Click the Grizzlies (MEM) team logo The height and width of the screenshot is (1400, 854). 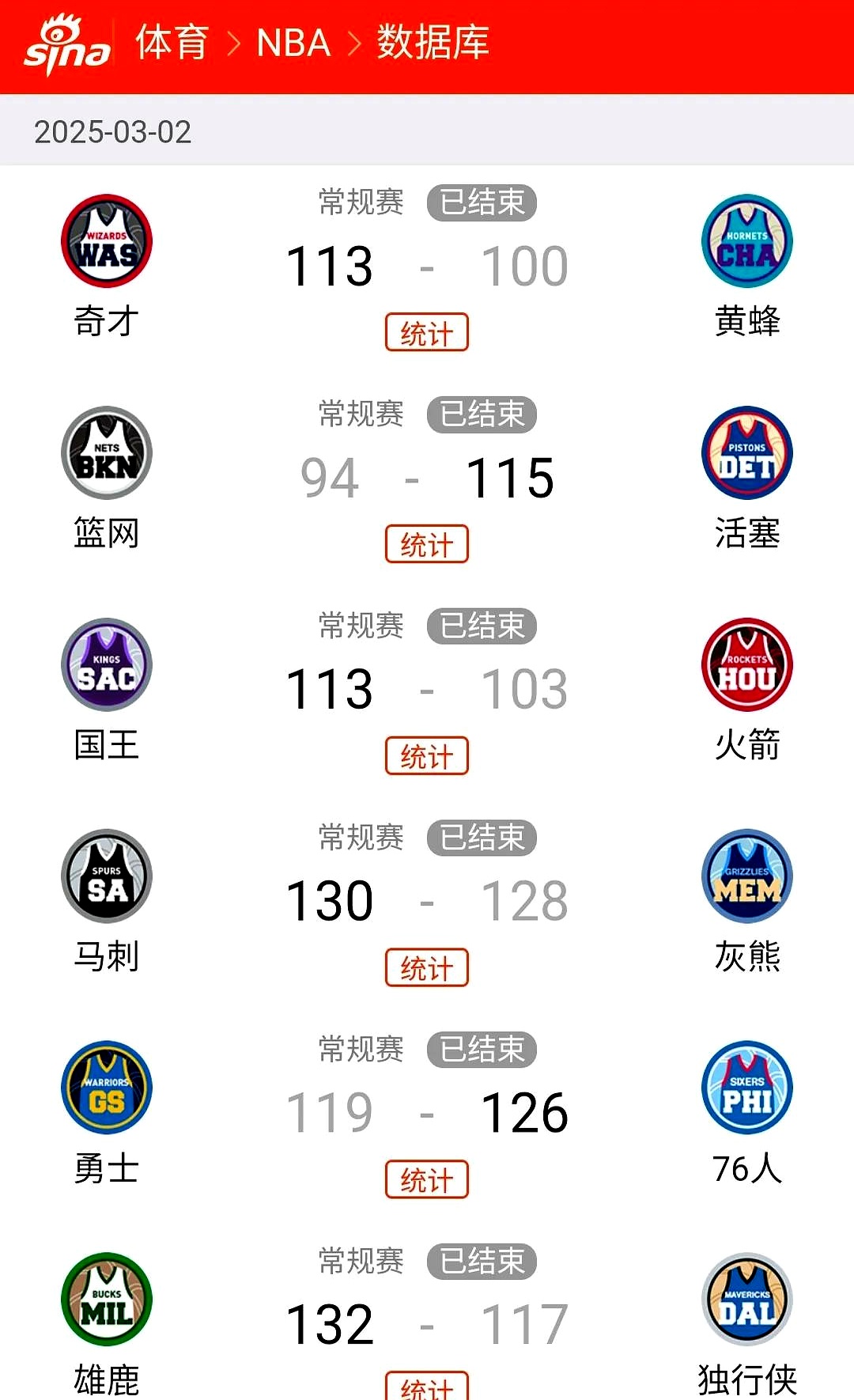746,876
